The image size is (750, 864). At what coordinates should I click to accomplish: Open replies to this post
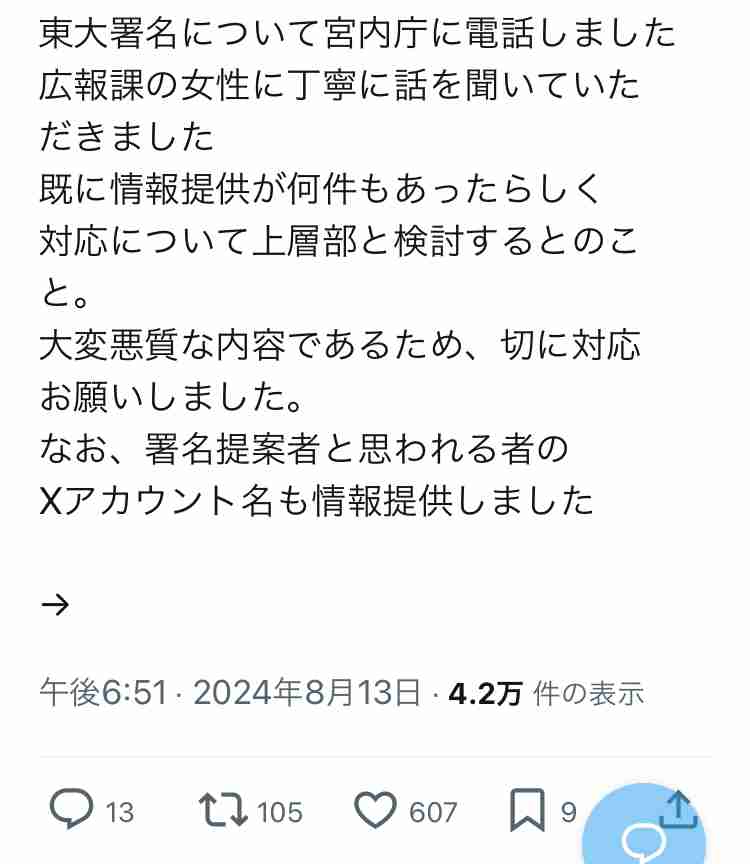pyautogui.click(x=71, y=810)
